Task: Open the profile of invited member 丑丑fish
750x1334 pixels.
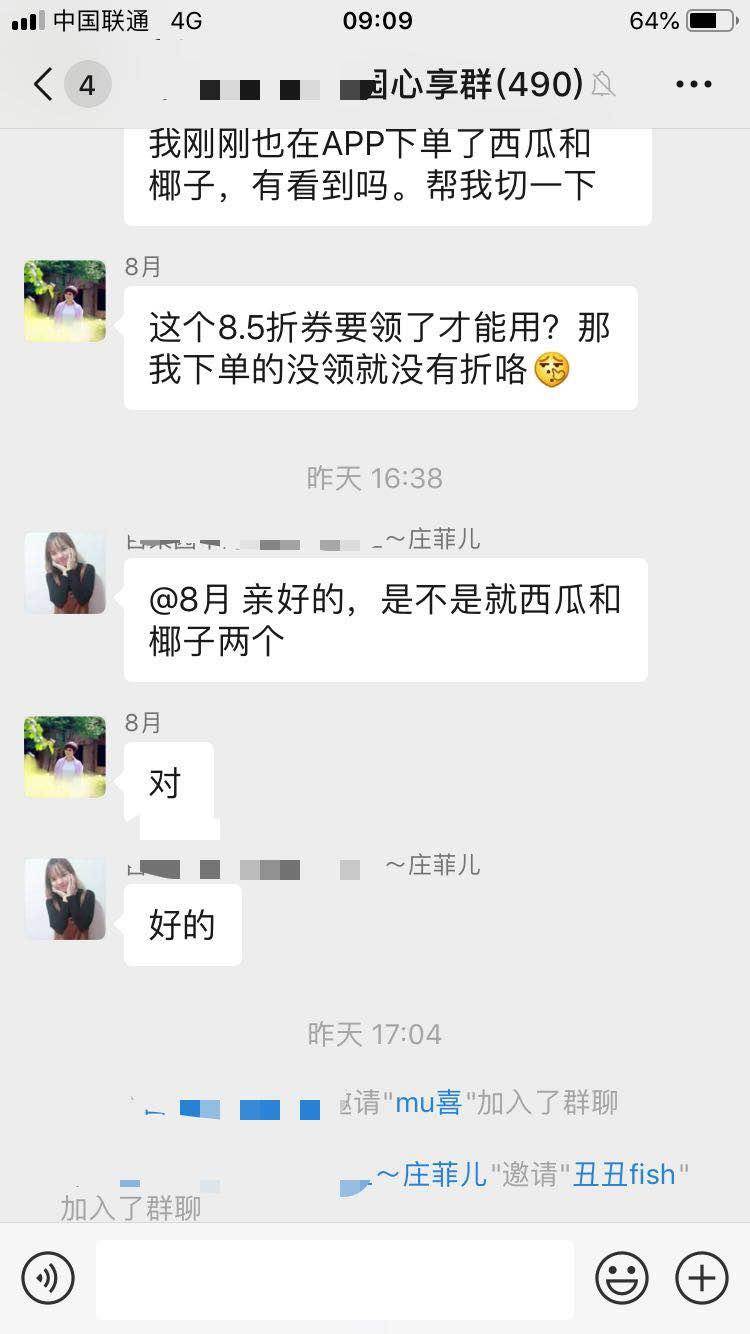Action: pos(624,1174)
